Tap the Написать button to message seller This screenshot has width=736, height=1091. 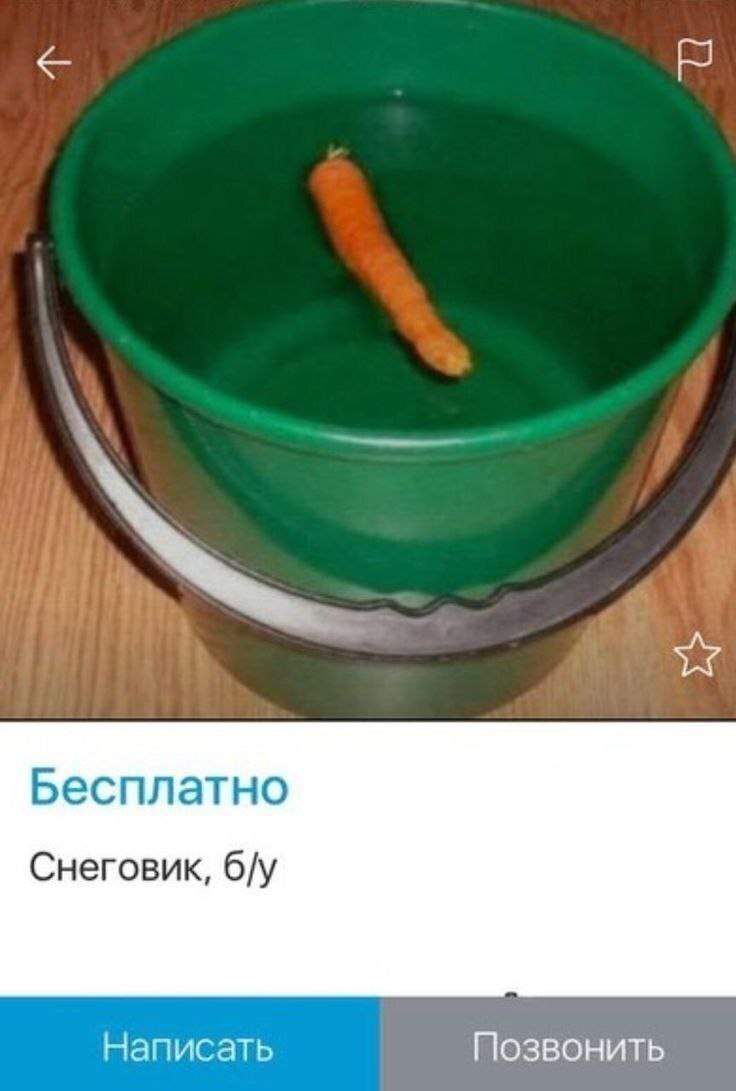click(188, 1046)
